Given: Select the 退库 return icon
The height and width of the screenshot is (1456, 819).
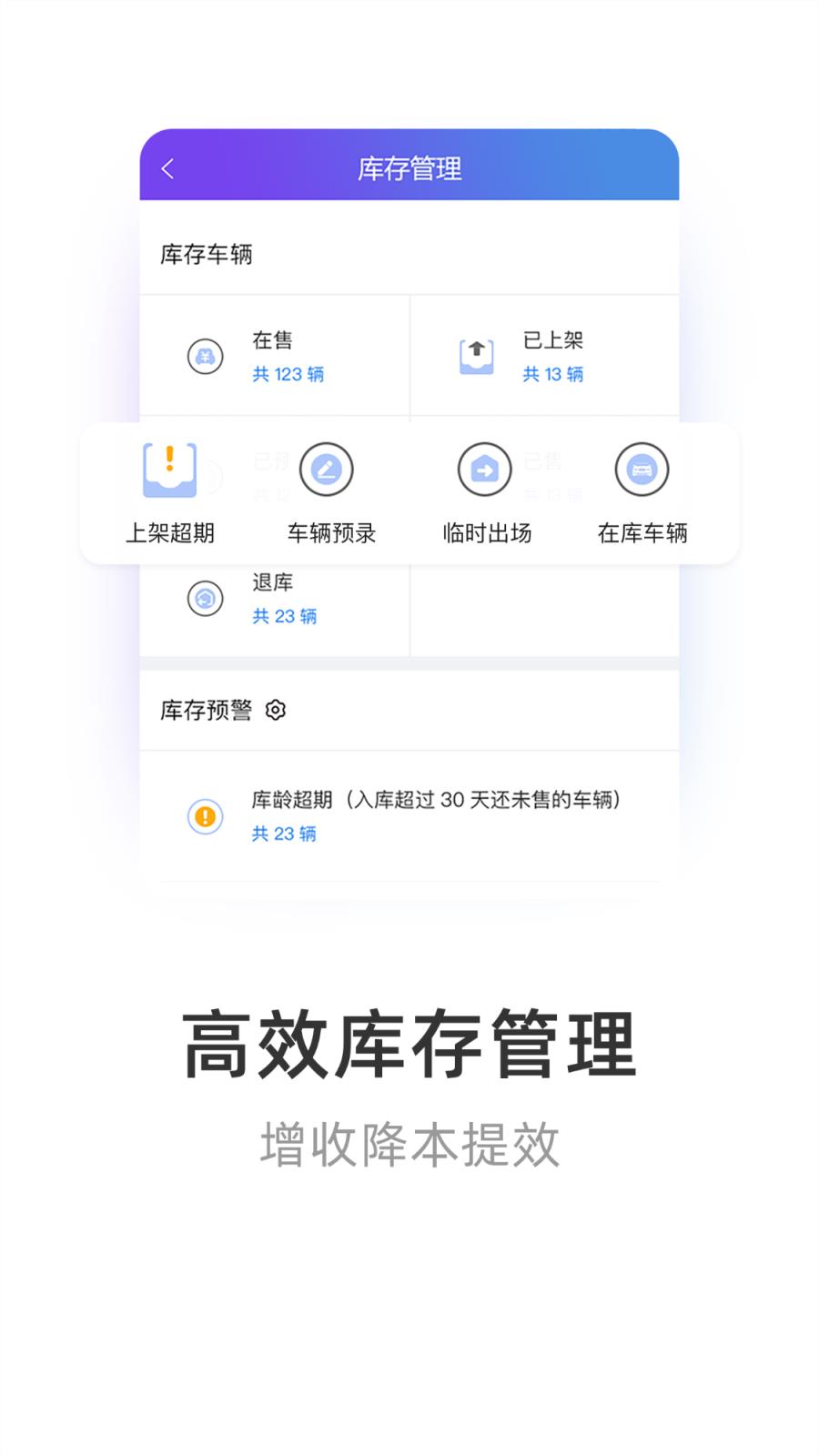Looking at the screenshot, I should coord(206,599).
